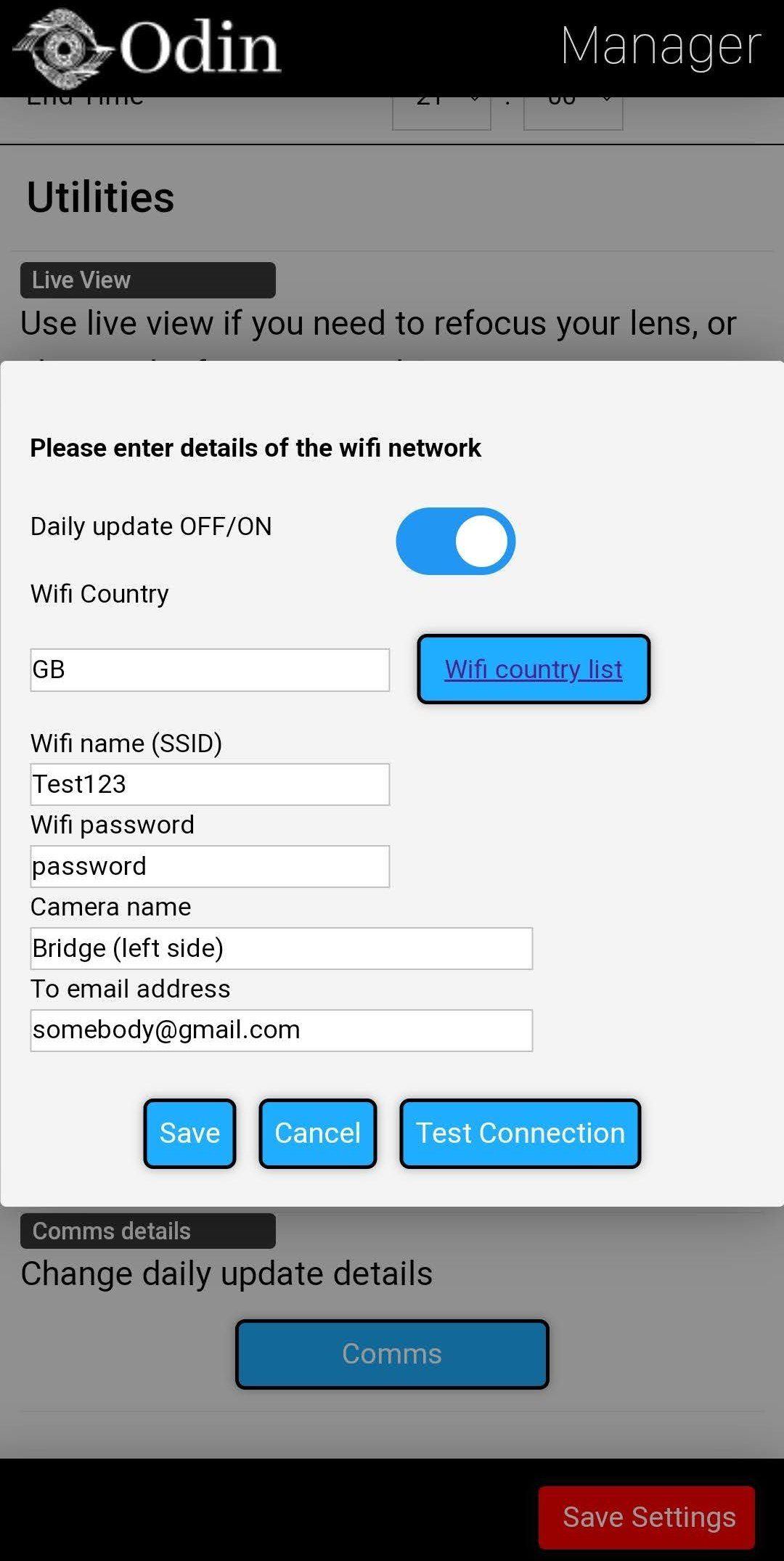The image size is (784, 1561).
Task: Toggle the Daily update switch
Action: pos(455,541)
